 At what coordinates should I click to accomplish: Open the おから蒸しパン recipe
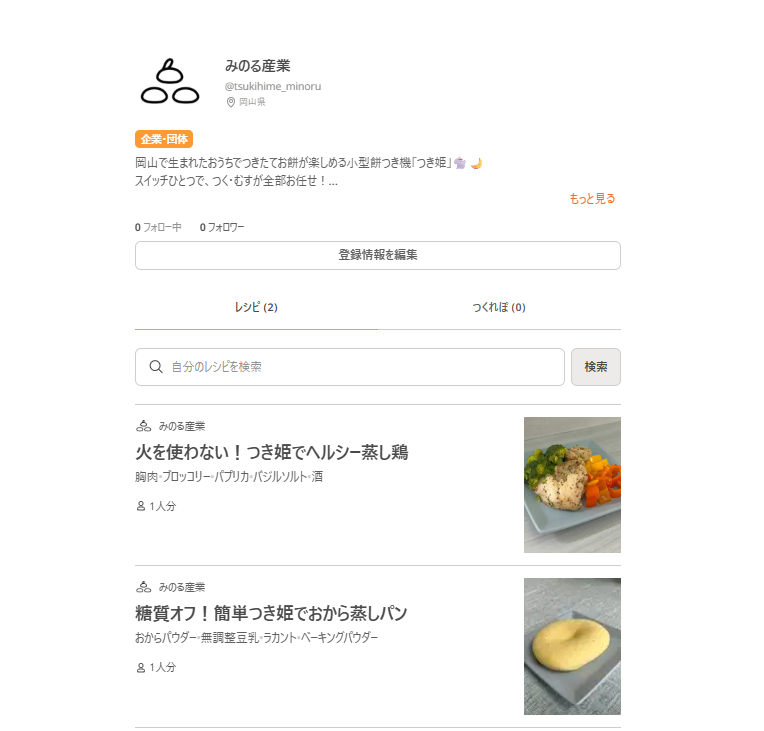click(x=271, y=613)
